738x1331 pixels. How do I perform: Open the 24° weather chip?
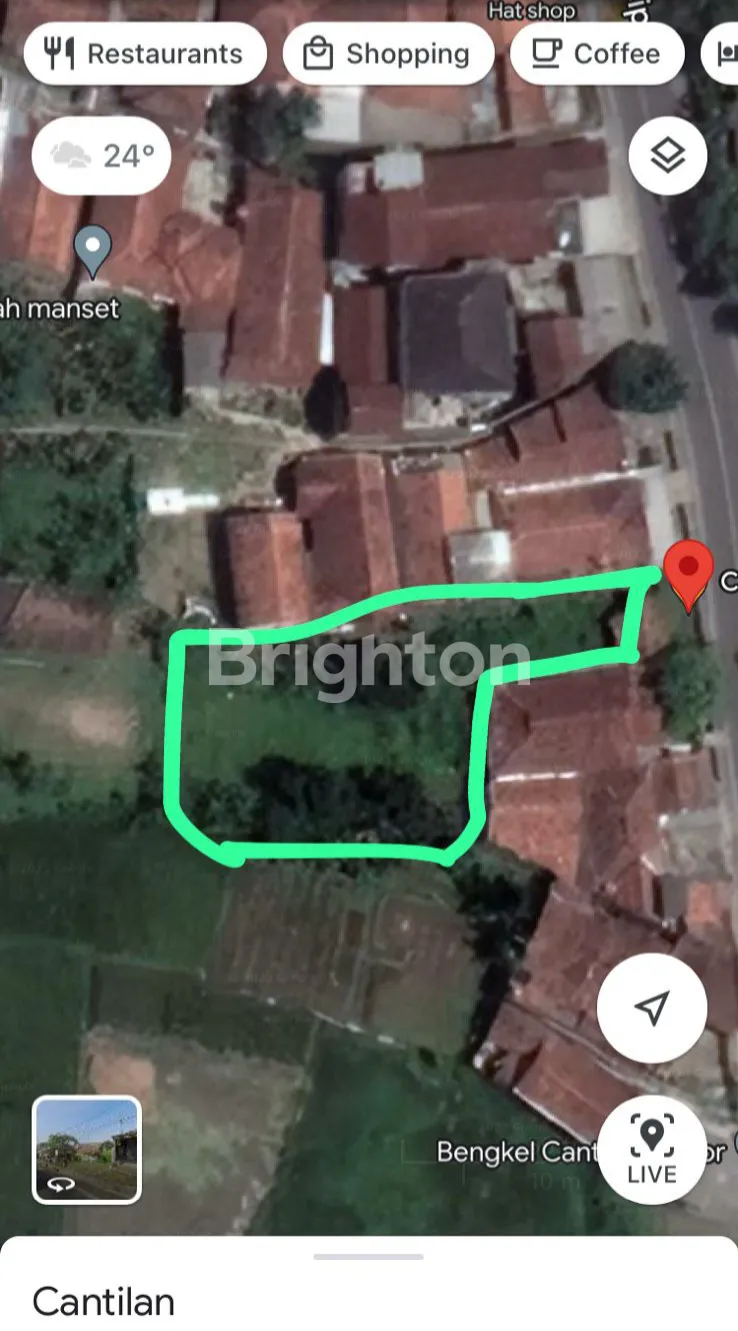102,156
